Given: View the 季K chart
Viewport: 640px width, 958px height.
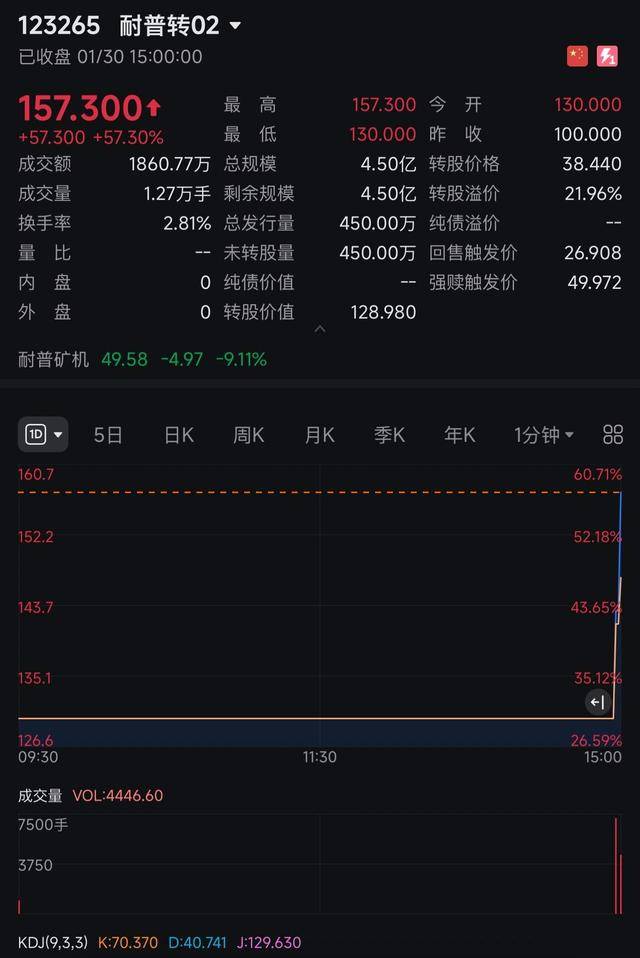Looking at the screenshot, I should point(390,434).
